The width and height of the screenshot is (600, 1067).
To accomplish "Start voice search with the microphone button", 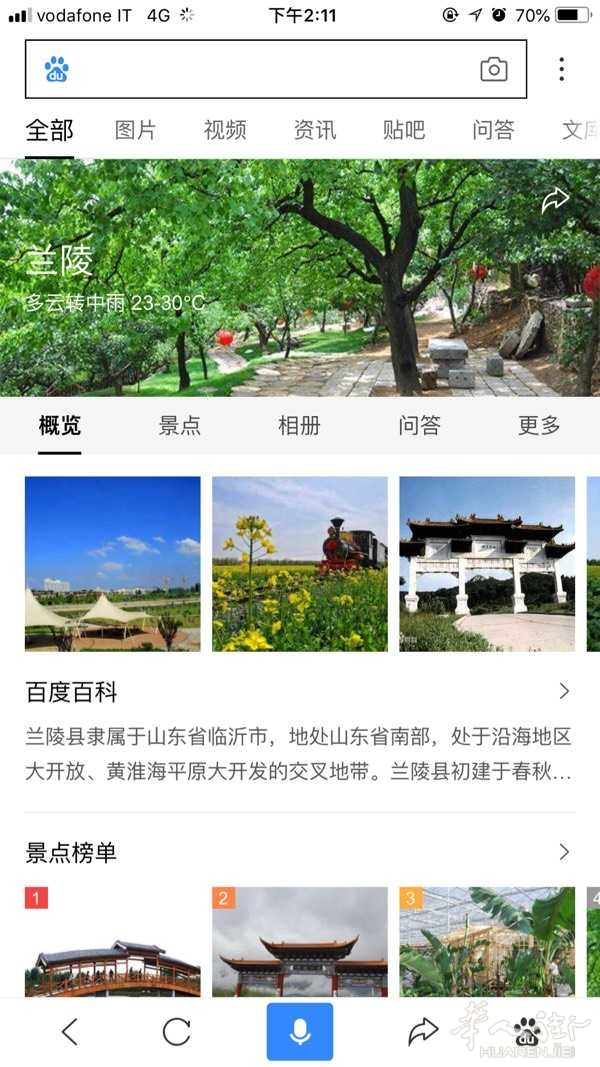I will pyautogui.click(x=300, y=1032).
